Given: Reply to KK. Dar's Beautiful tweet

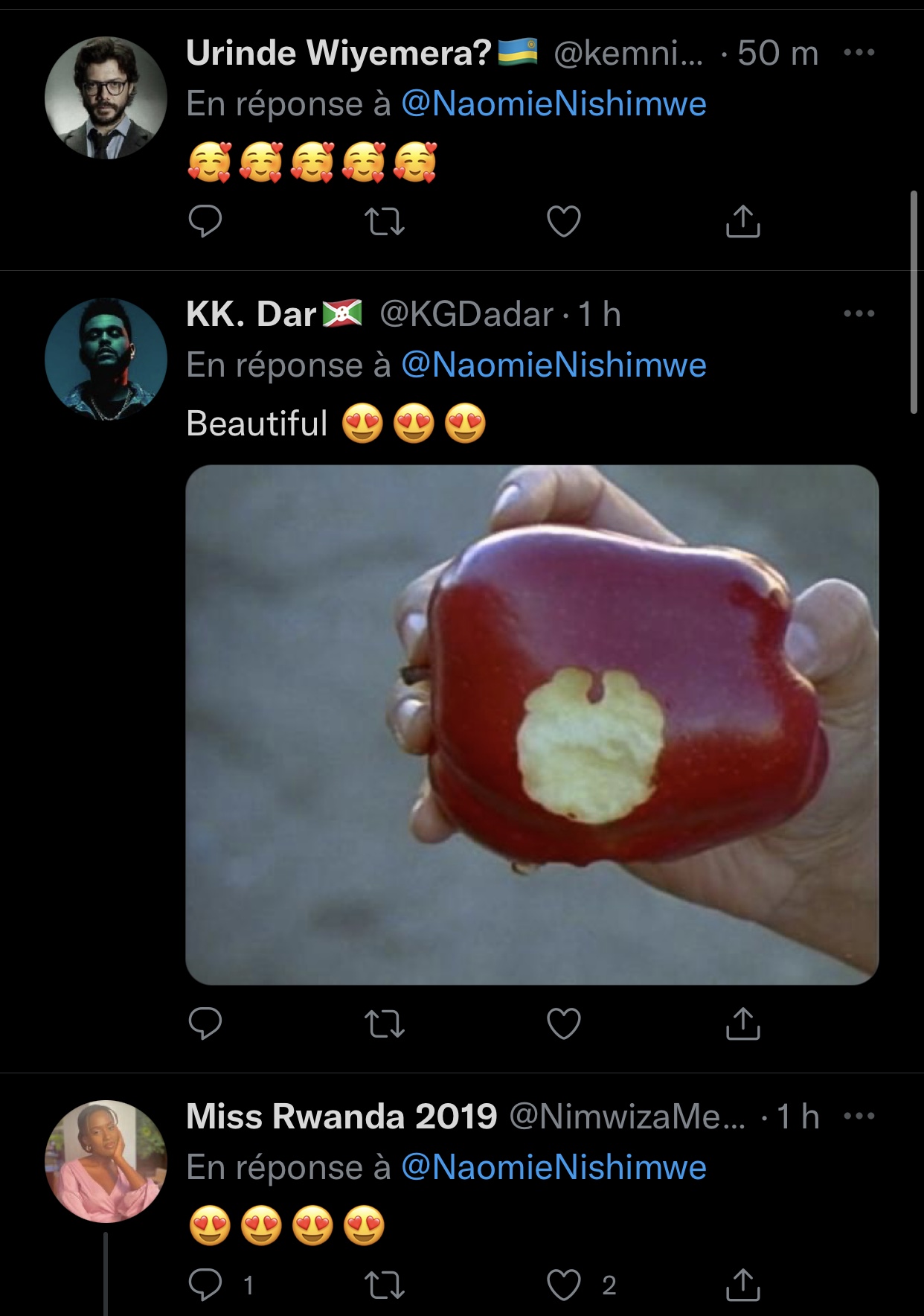Looking at the screenshot, I should point(205,1023).
